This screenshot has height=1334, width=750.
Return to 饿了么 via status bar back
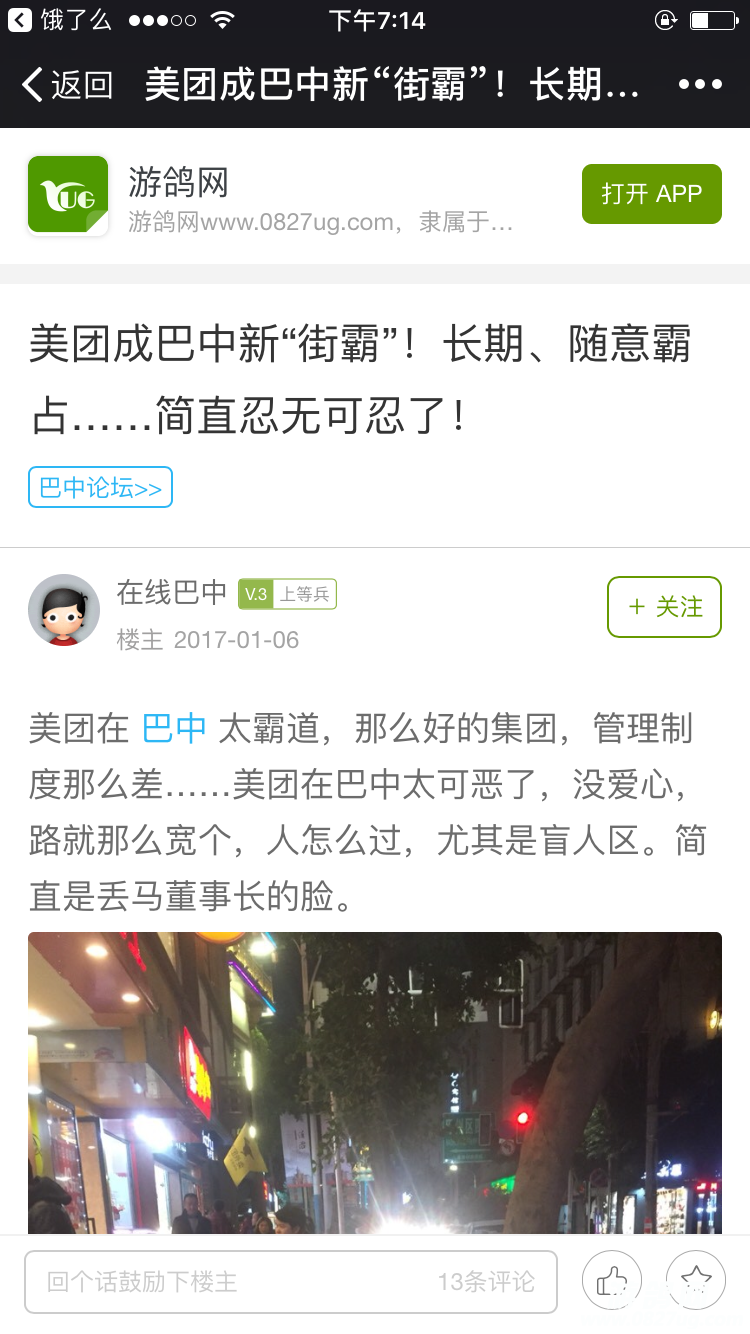pyautogui.click(x=60, y=20)
